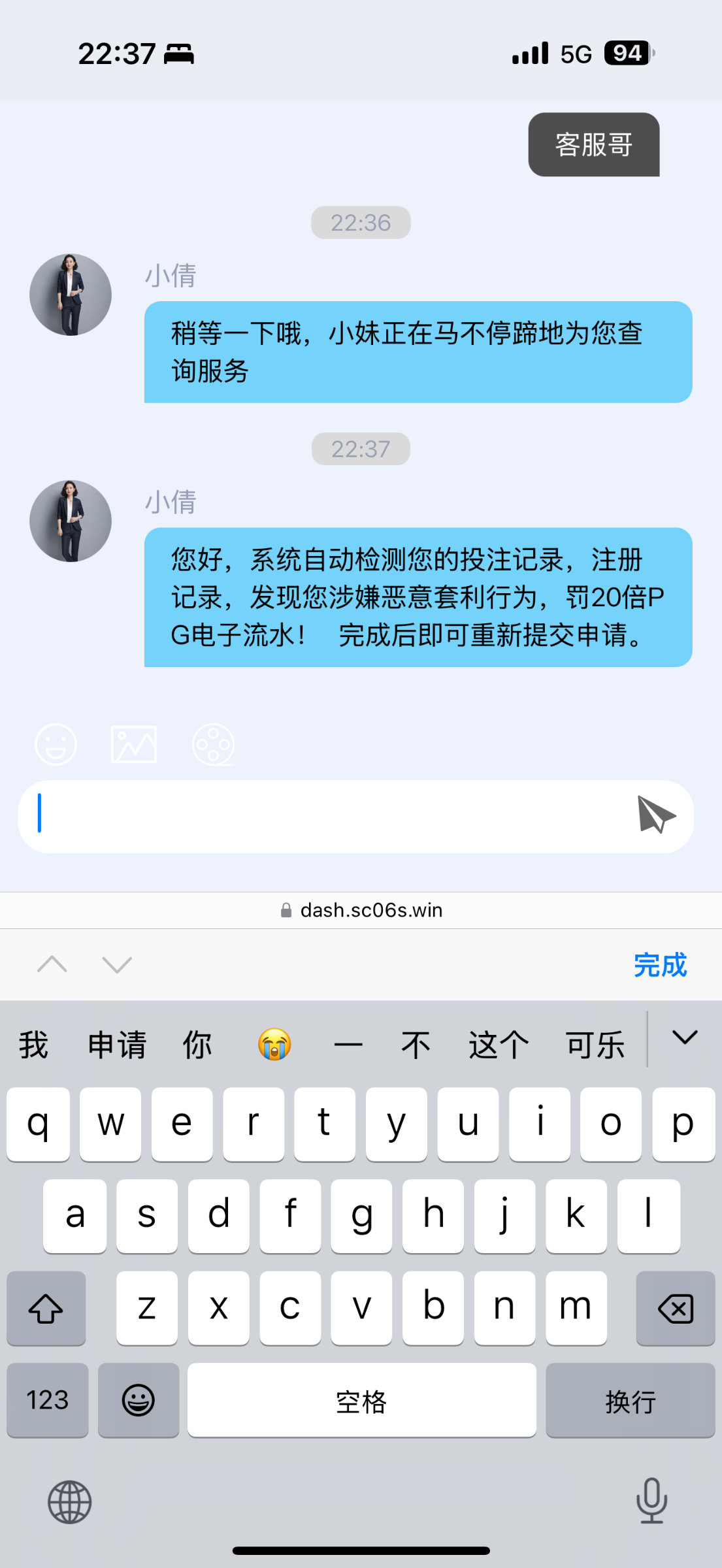Open the video/film attachment icon
Viewport: 722px width, 1568px height.
point(214,744)
